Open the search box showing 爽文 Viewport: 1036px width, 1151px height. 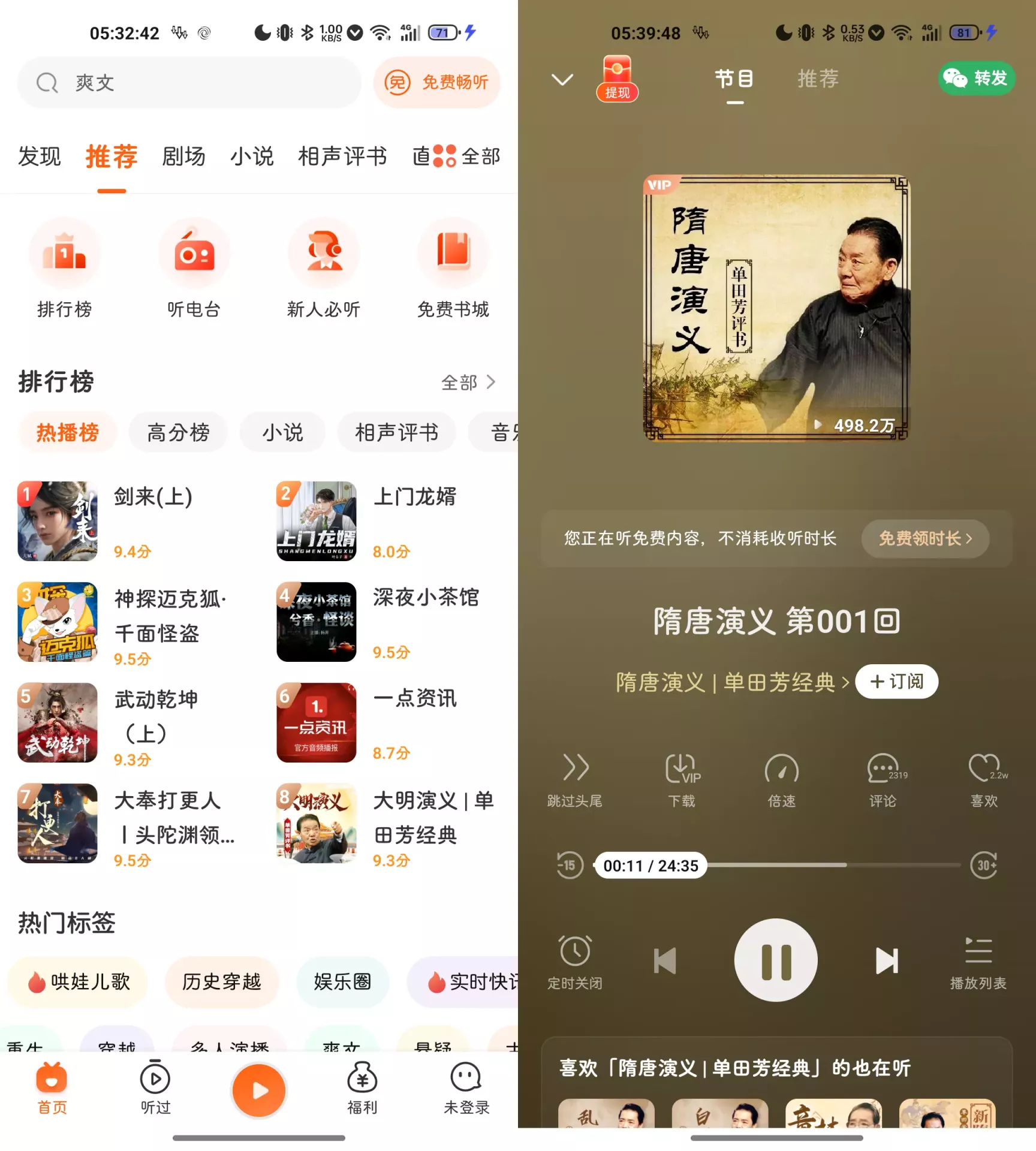coord(189,83)
